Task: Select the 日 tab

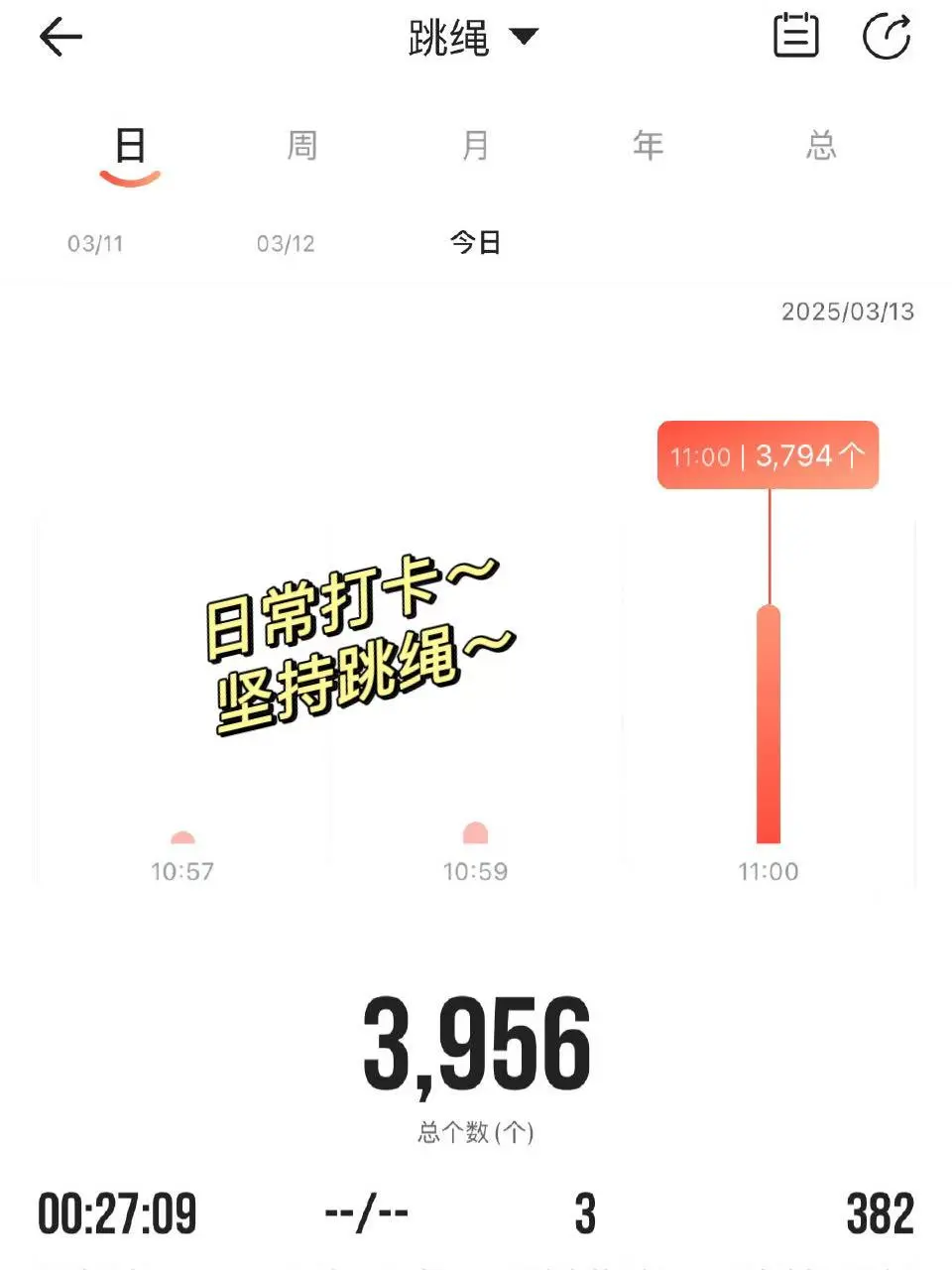Action: pos(130,146)
